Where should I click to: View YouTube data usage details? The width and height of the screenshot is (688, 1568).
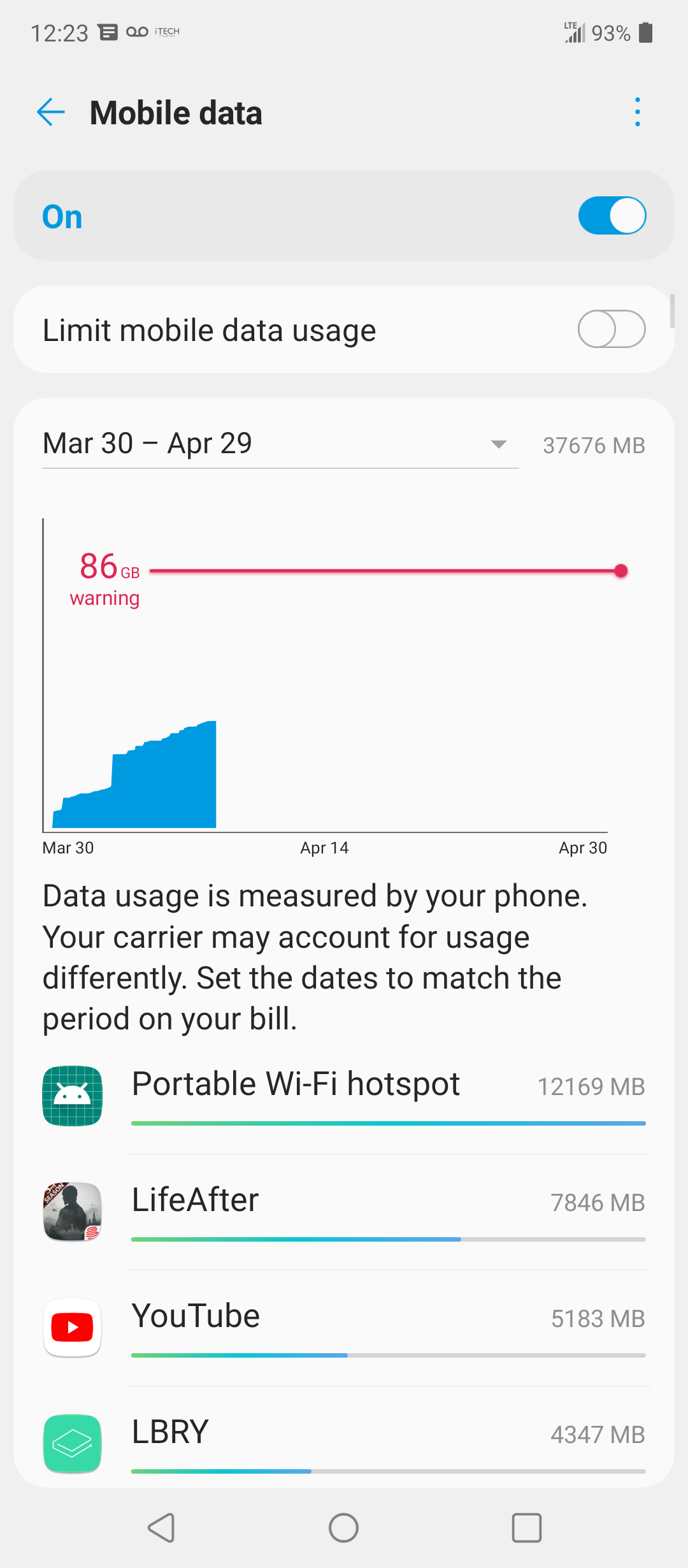point(344,1328)
